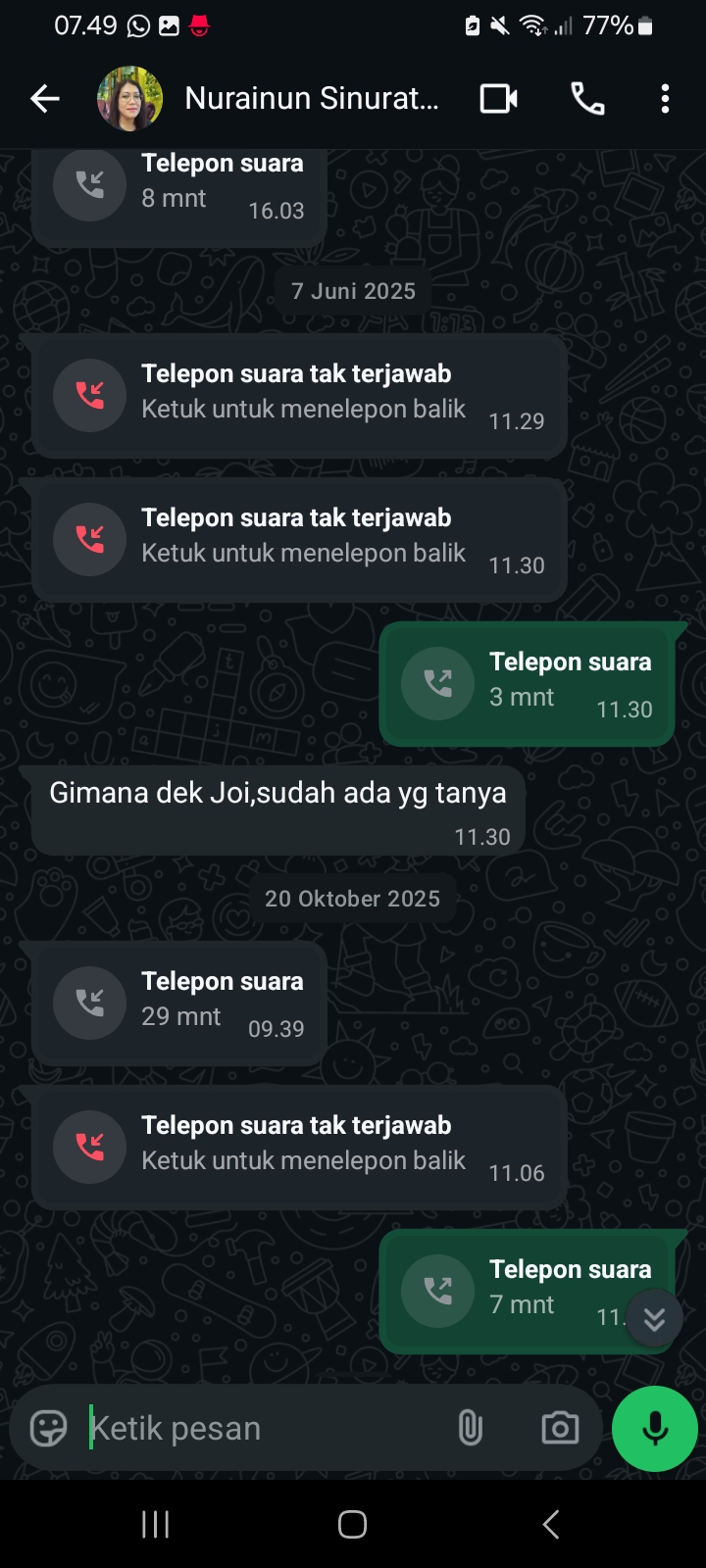Open the recent apps view
This screenshot has width=706, height=1568.
click(155, 1524)
